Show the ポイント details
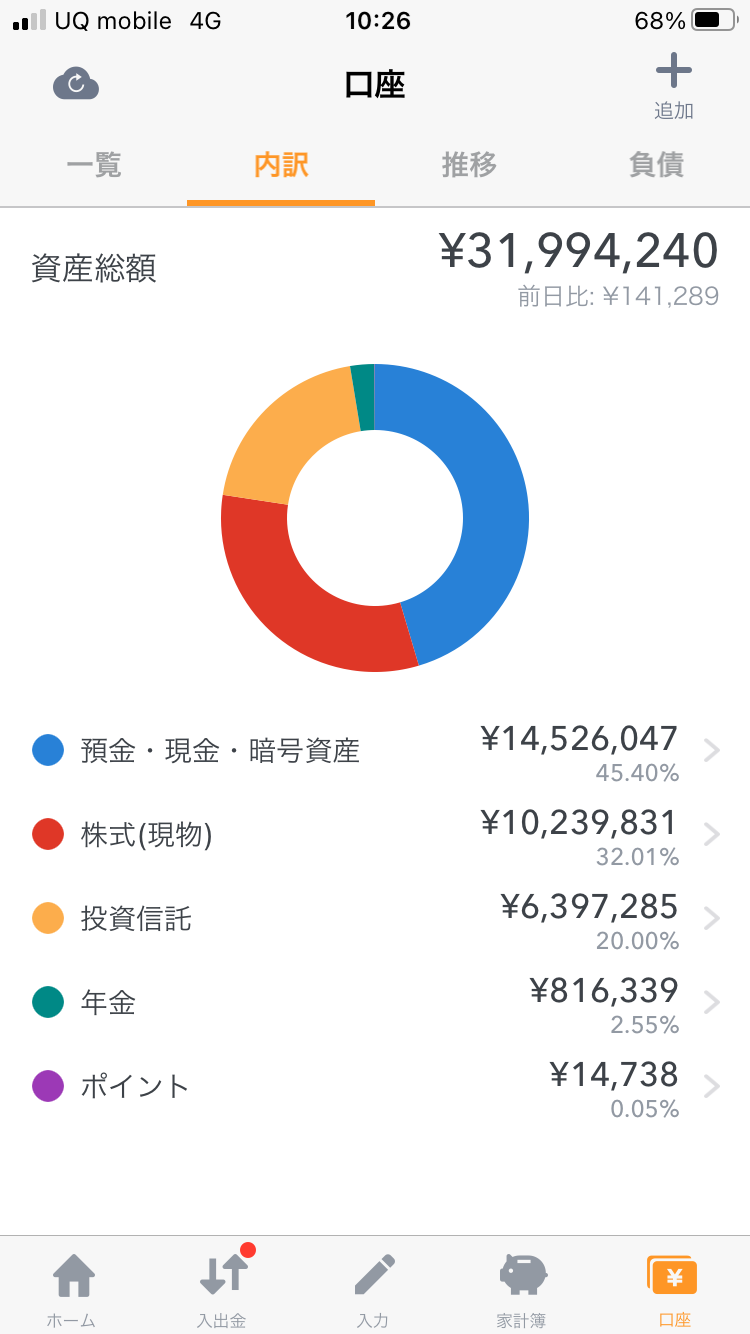The width and height of the screenshot is (750, 1334). 375,1087
